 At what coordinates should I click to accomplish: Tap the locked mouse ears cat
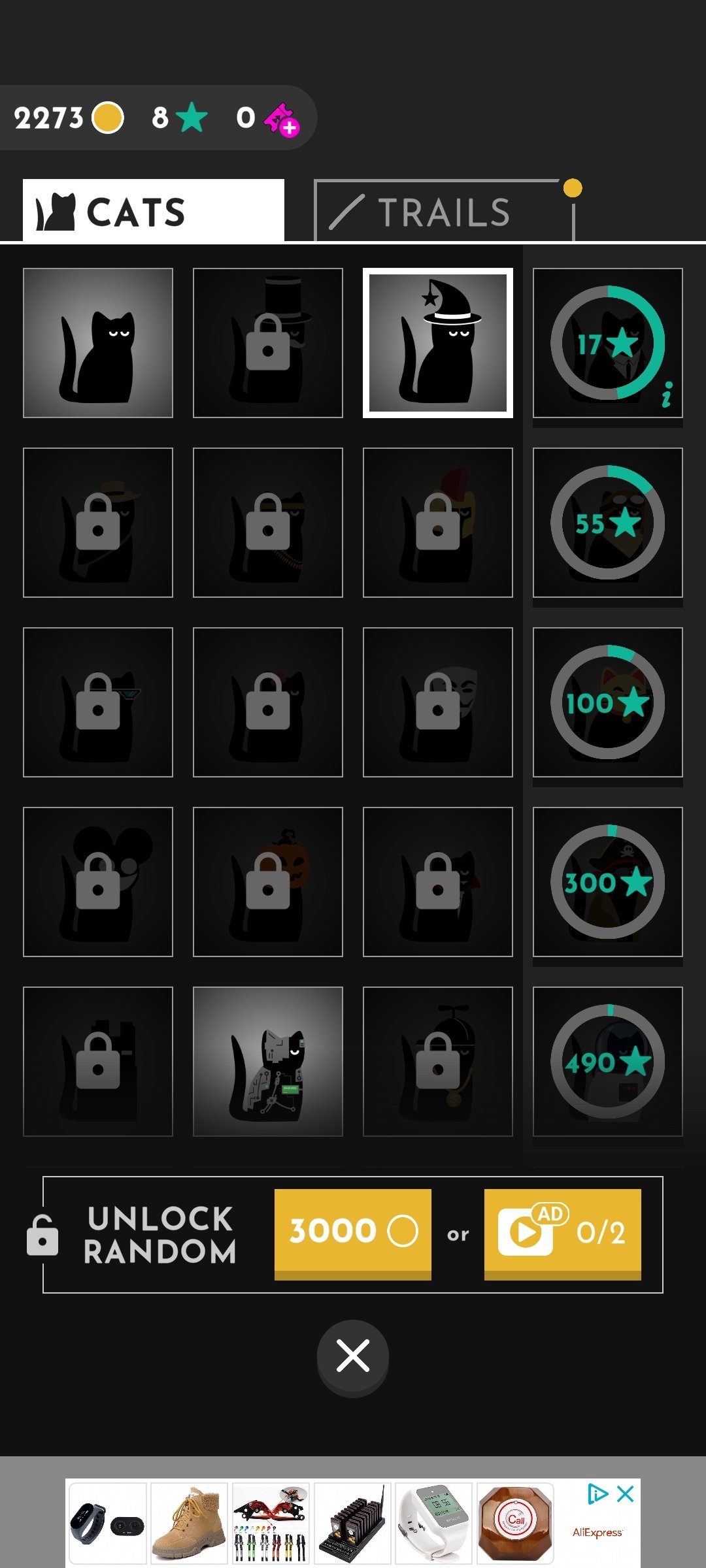pyautogui.click(x=98, y=882)
